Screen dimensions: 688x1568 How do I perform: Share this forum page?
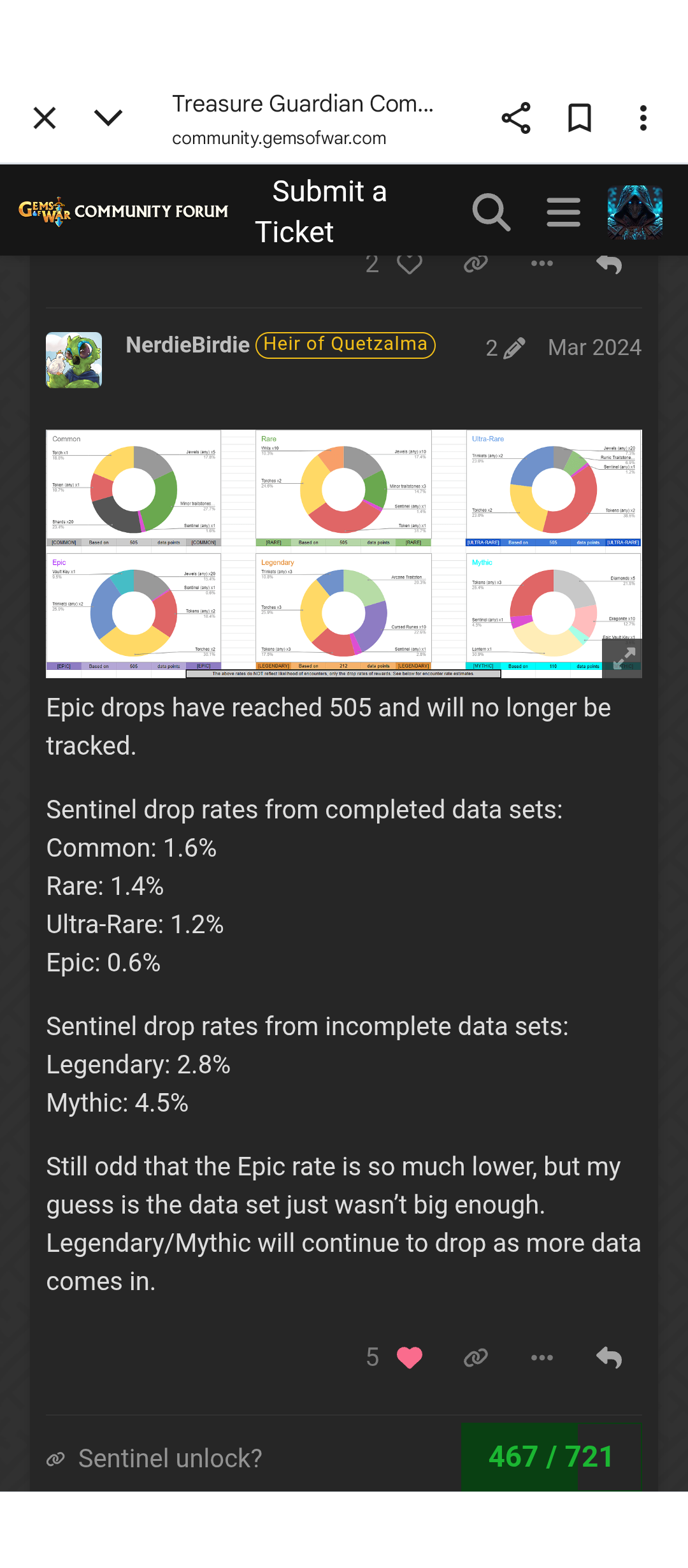(516, 118)
